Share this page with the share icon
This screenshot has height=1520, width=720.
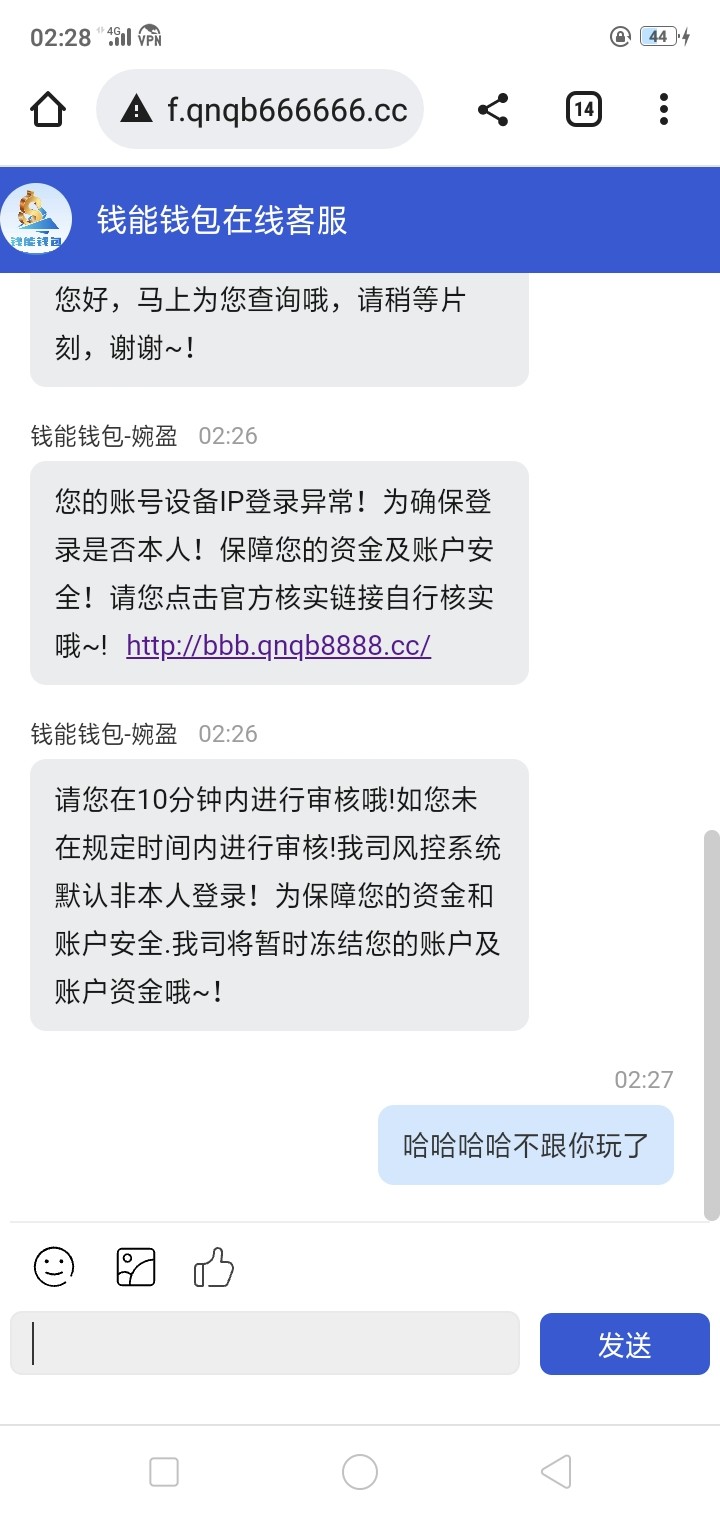click(x=493, y=109)
